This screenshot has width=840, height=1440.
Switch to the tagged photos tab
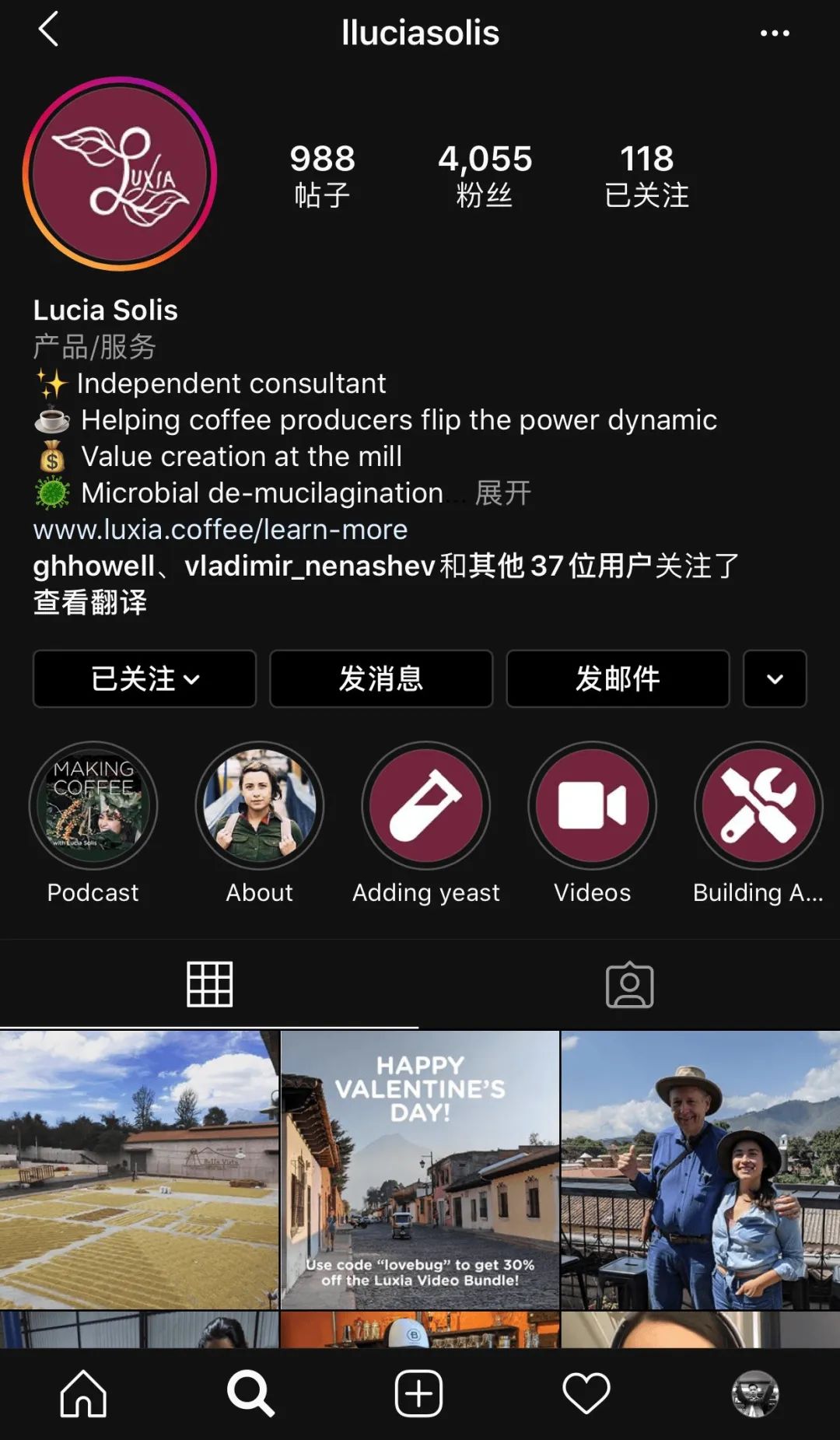629,985
